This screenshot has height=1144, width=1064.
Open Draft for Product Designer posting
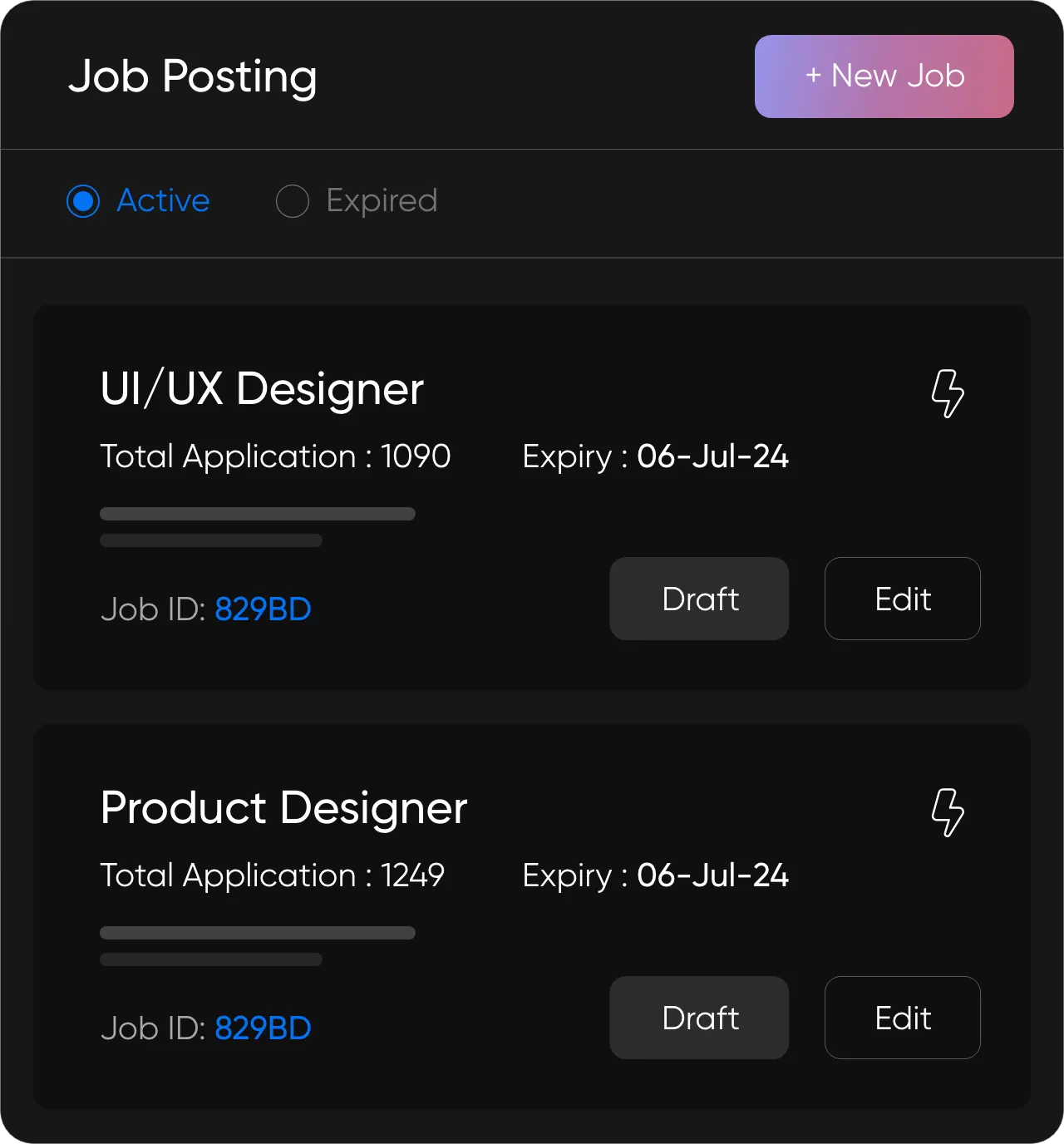click(x=699, y=1018)
